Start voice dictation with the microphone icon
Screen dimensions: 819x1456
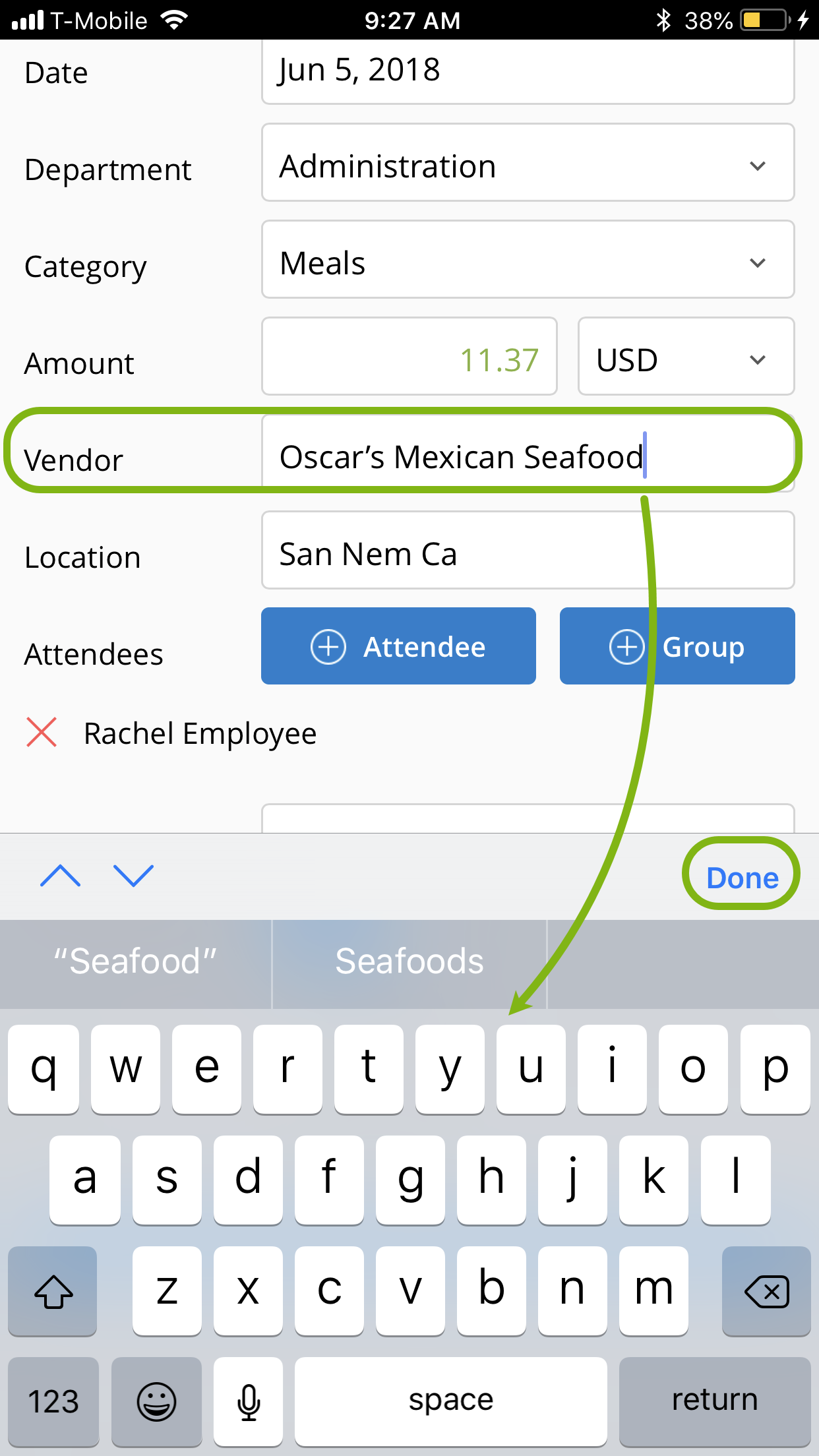point(248,1401)
